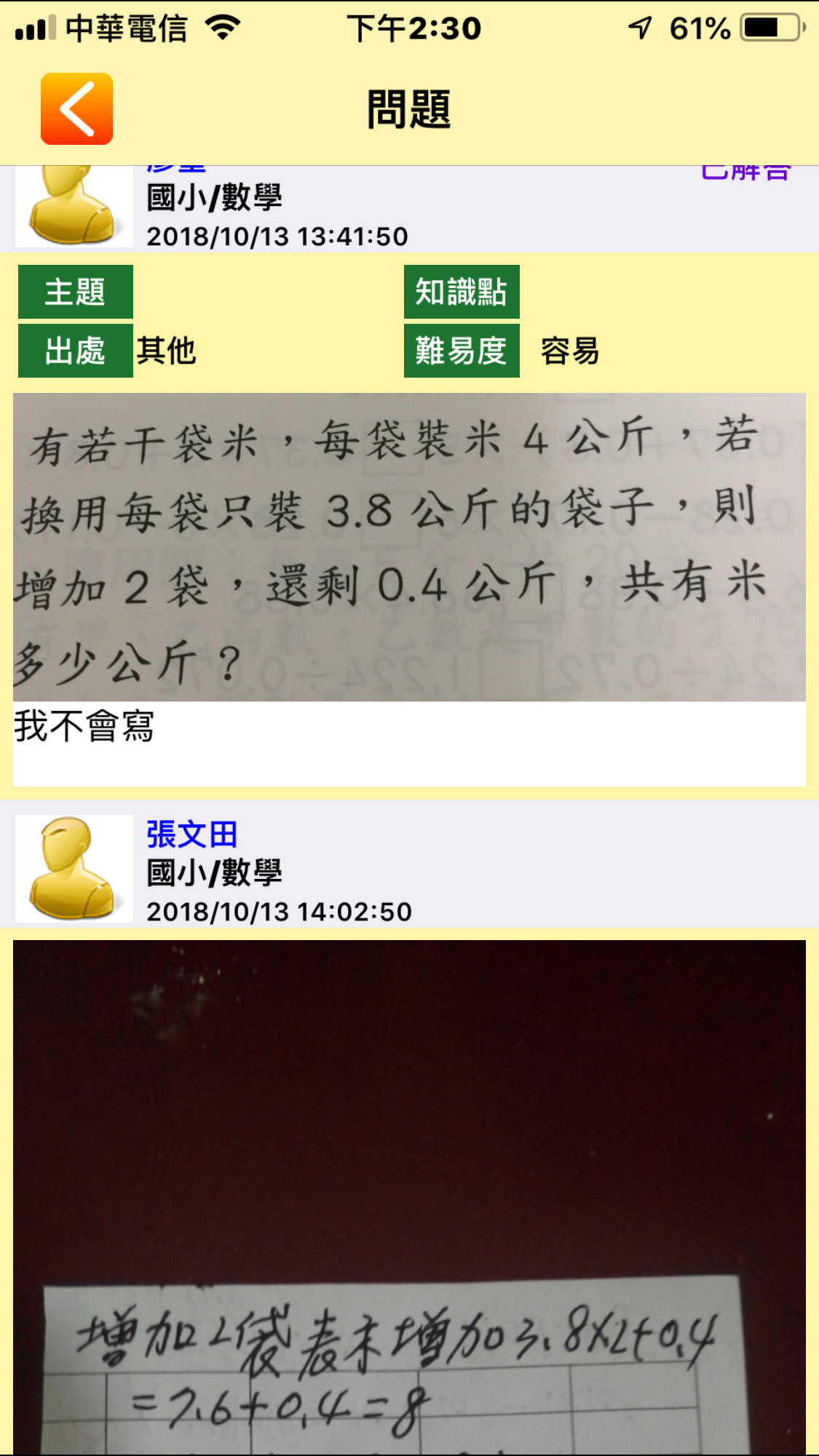Go back using the orange arrow button
Viewport: 819px width, 1456px height.
pos(76,108)
